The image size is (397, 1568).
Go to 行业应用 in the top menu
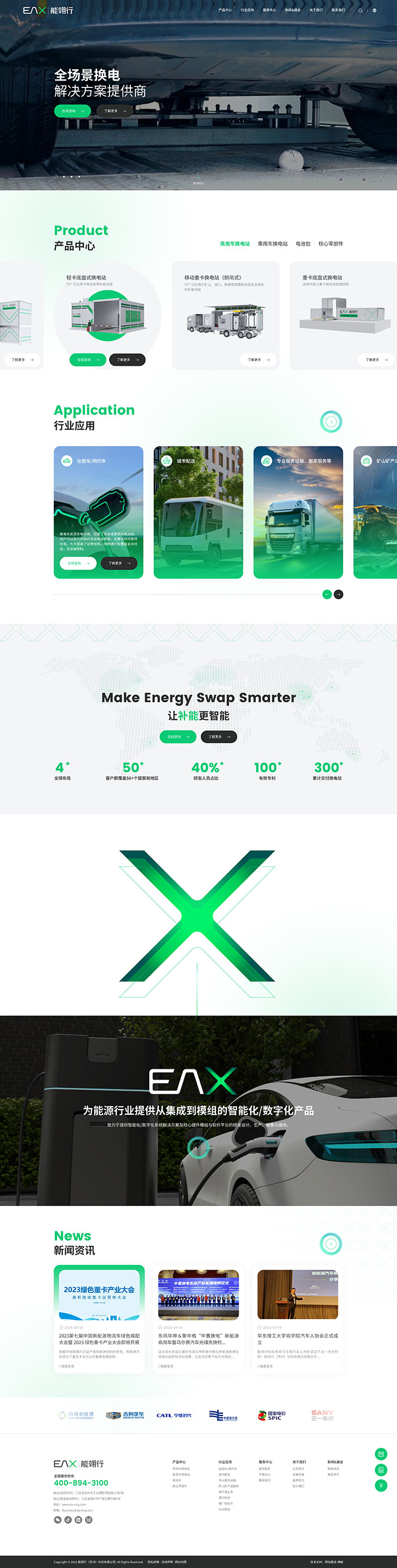(247, 10)
